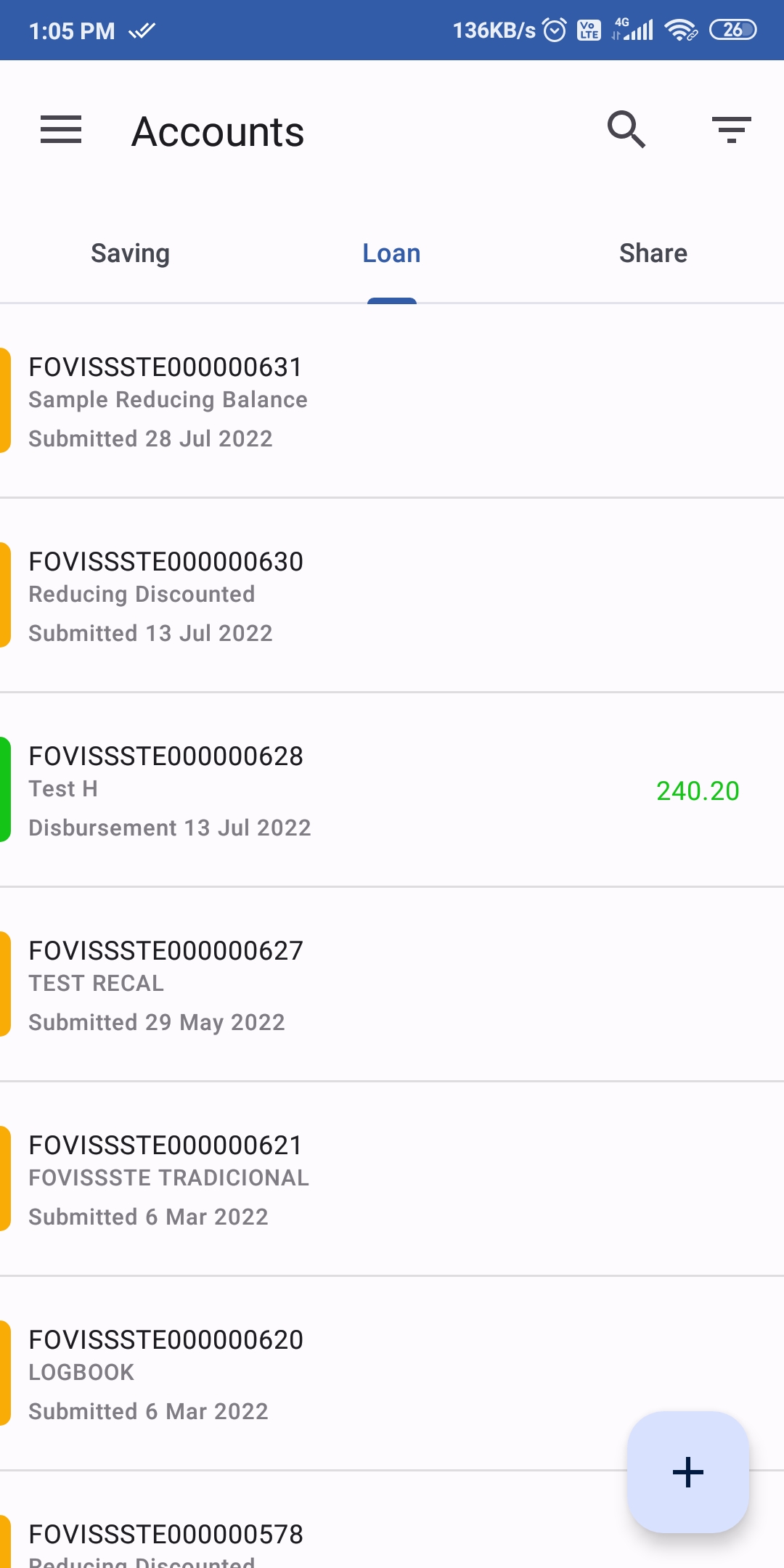Screen dimensions: 784x1568
Task: Switch to the Share tab
Action: (653, 253)
